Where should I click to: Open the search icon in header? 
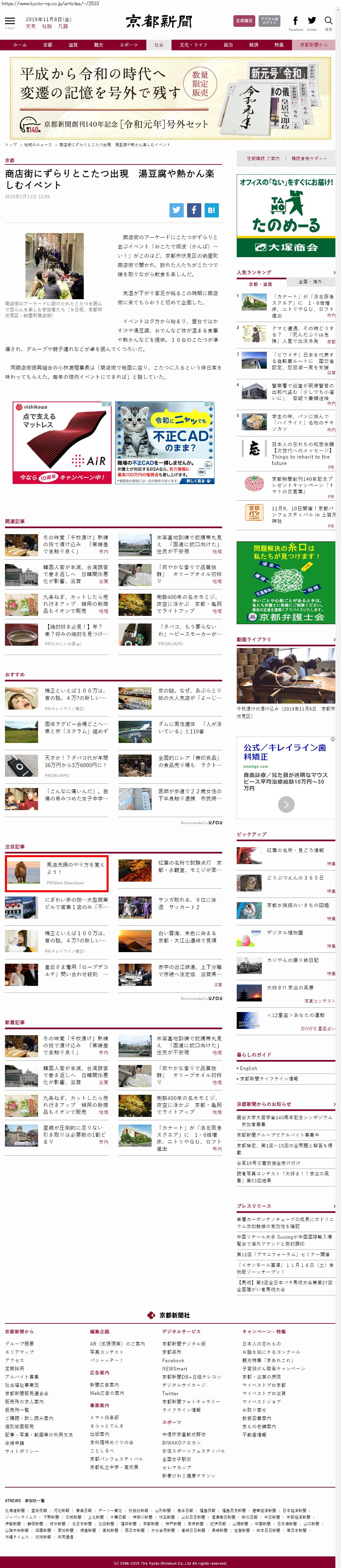coord(328,22)
